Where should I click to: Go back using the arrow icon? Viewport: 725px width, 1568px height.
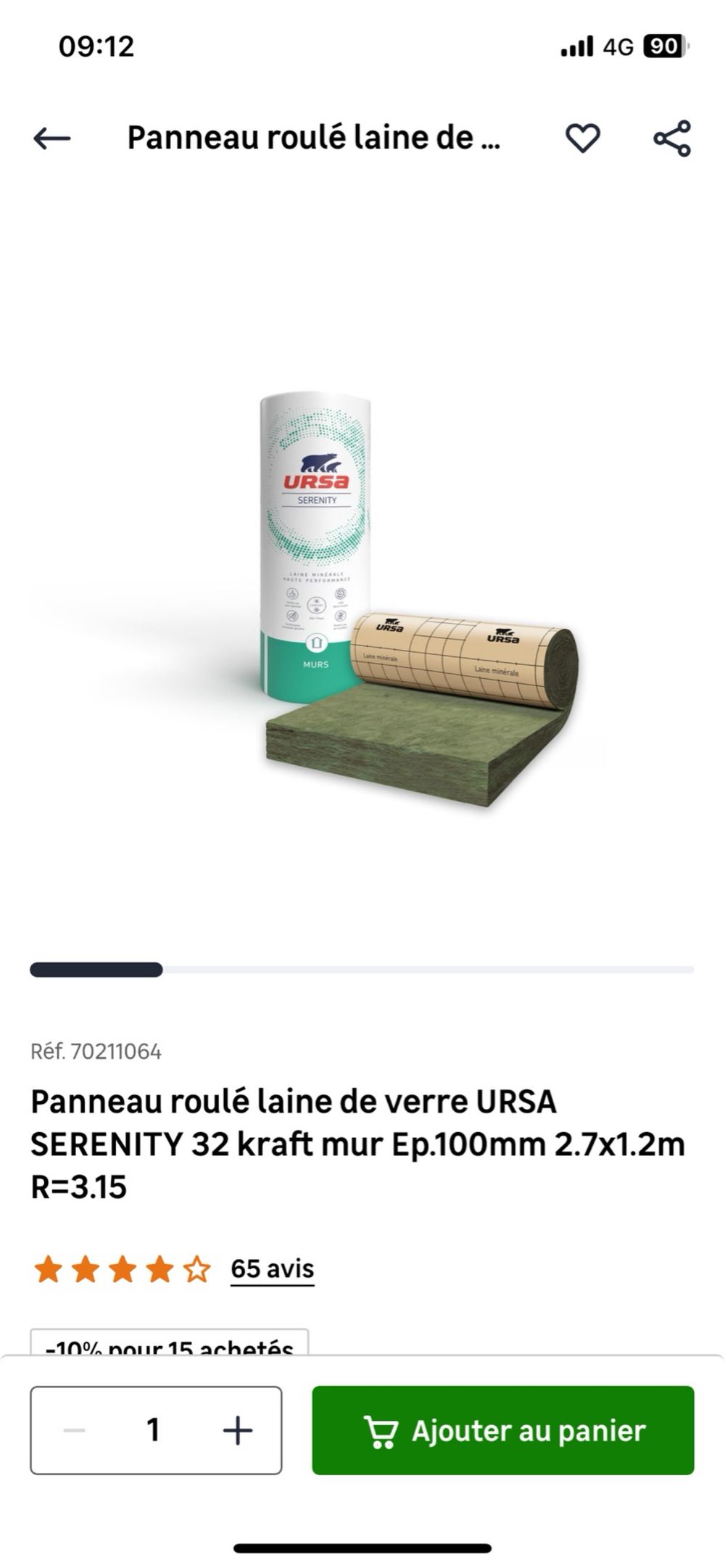[x=51, y=138]
